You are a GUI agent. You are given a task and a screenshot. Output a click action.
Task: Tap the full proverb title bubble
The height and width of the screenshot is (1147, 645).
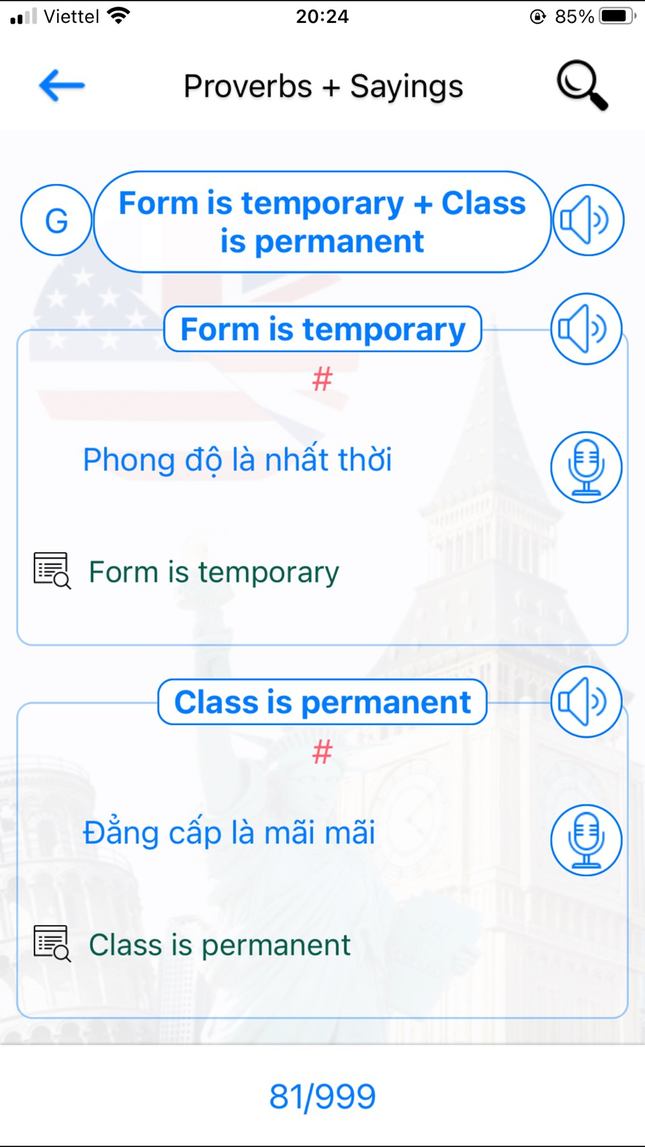tap(322, 222)
